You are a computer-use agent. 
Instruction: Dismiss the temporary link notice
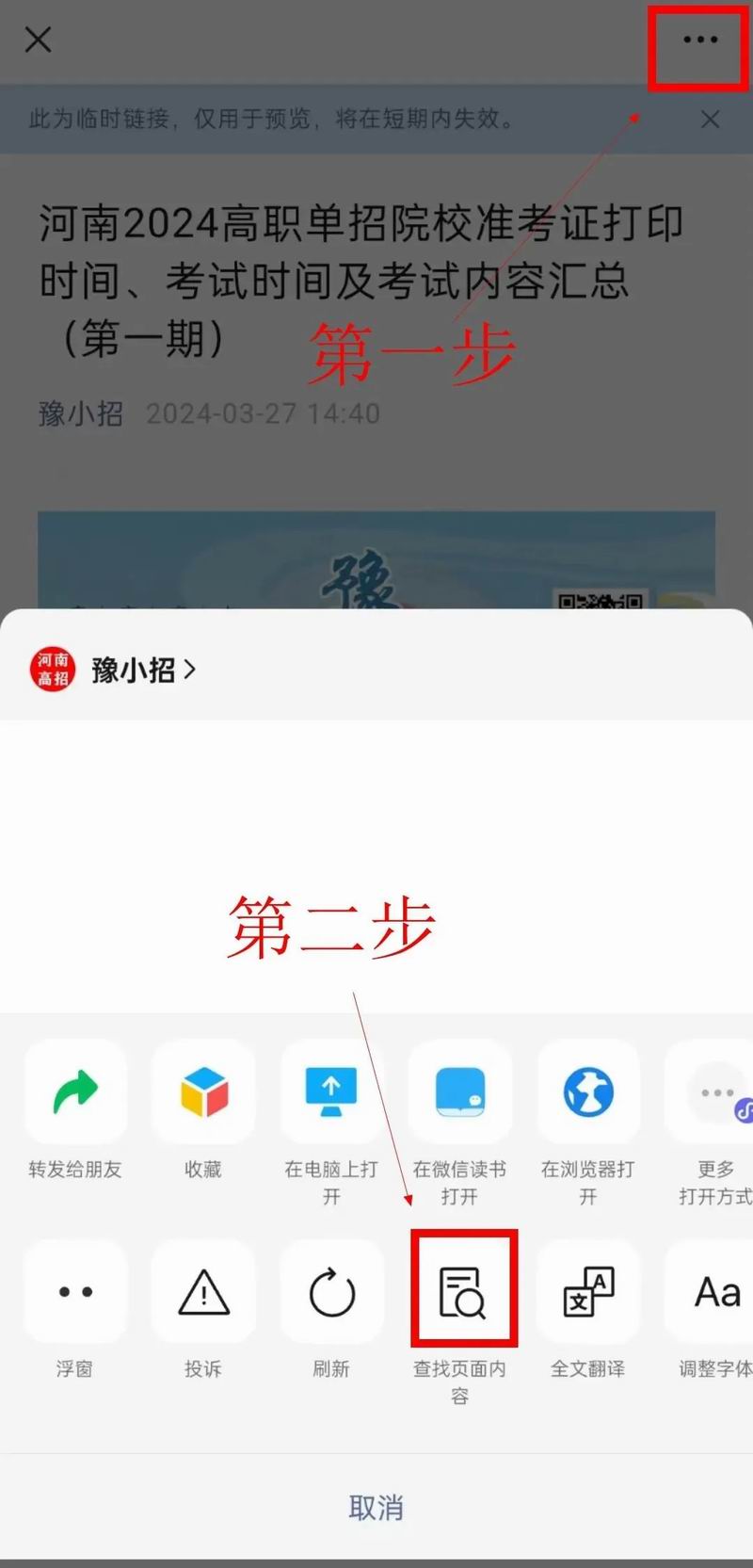tap(710, 119)
